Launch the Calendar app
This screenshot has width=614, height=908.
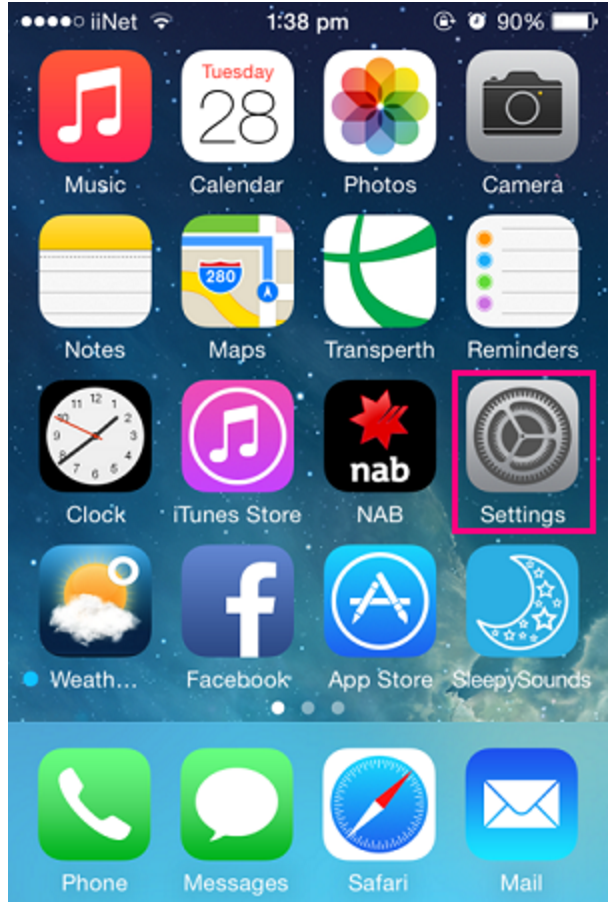pos(237,107)
